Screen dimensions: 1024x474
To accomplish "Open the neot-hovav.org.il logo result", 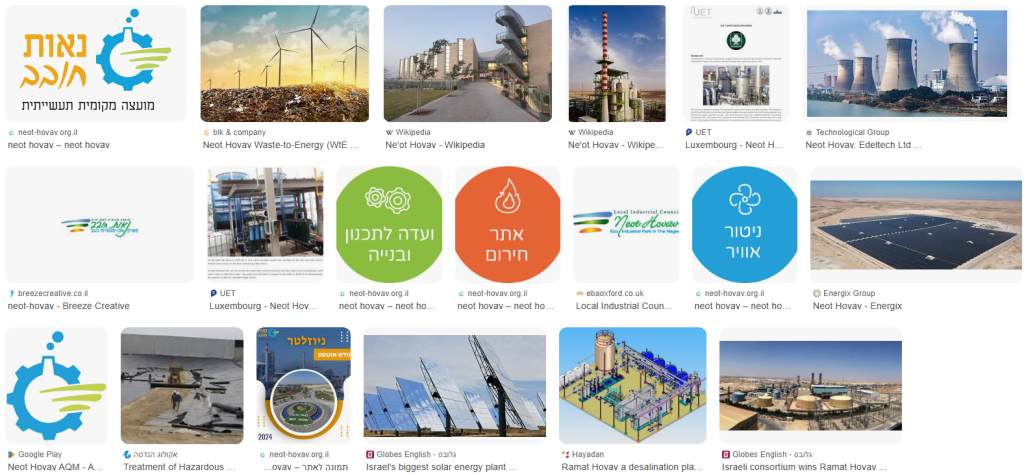I will click(96, 64).
